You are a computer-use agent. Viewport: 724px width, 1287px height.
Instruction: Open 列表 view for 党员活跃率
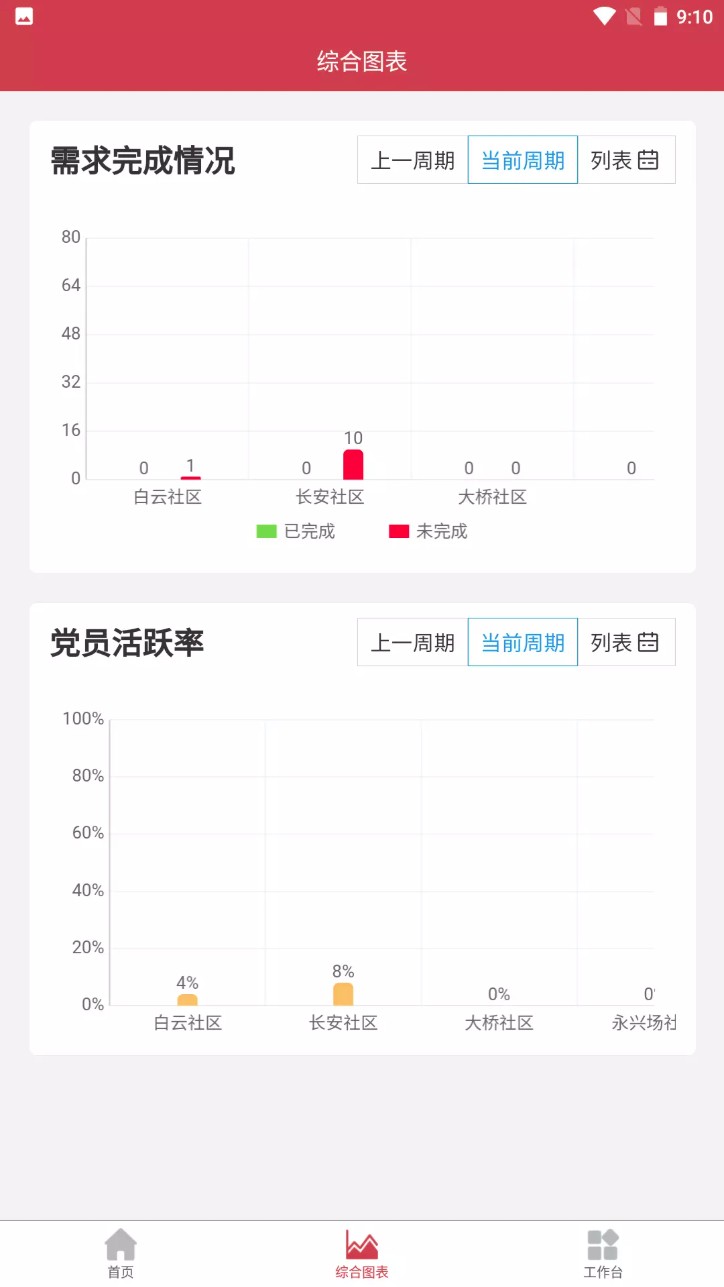coord(625,641)
